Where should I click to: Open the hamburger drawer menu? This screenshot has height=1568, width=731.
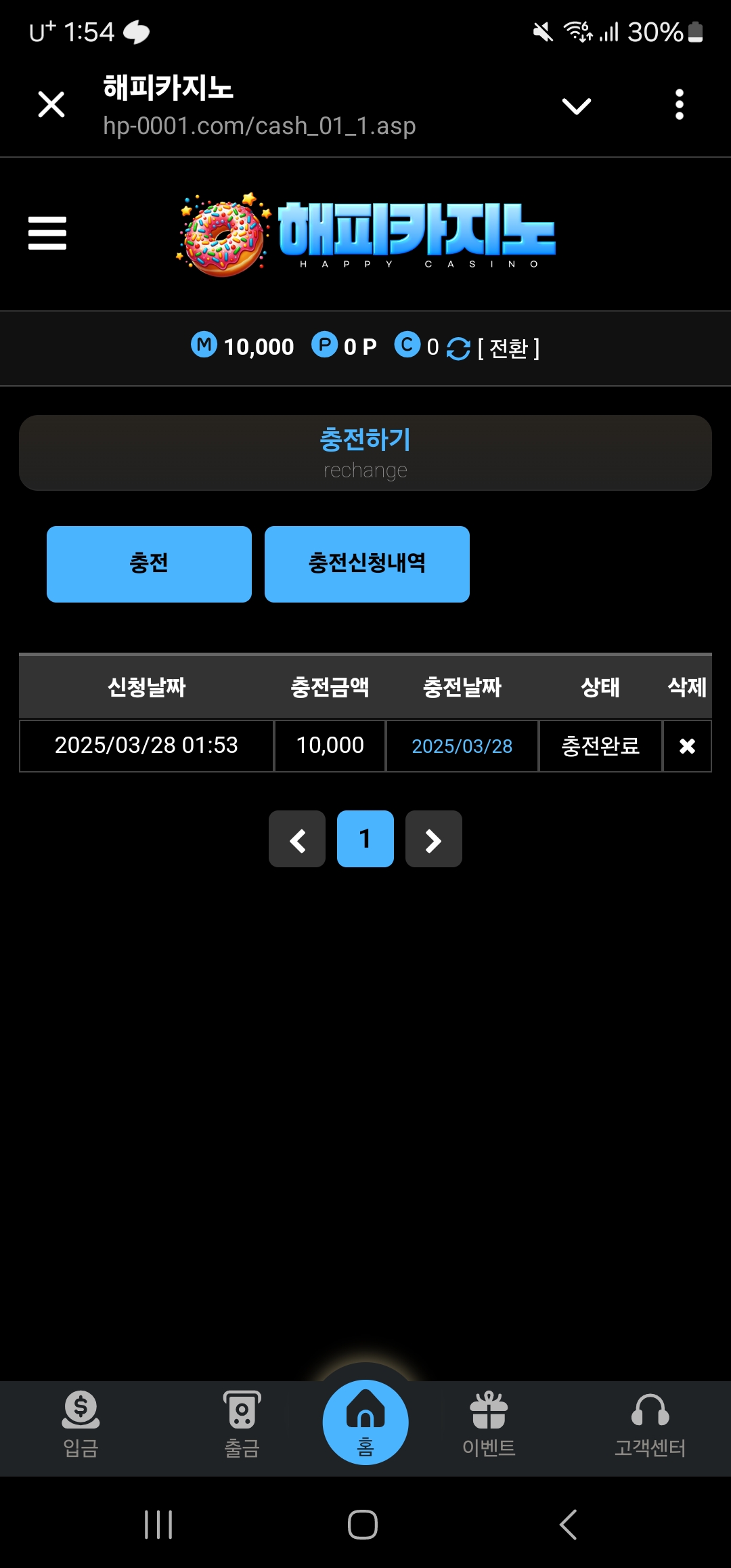pos(47,233)
